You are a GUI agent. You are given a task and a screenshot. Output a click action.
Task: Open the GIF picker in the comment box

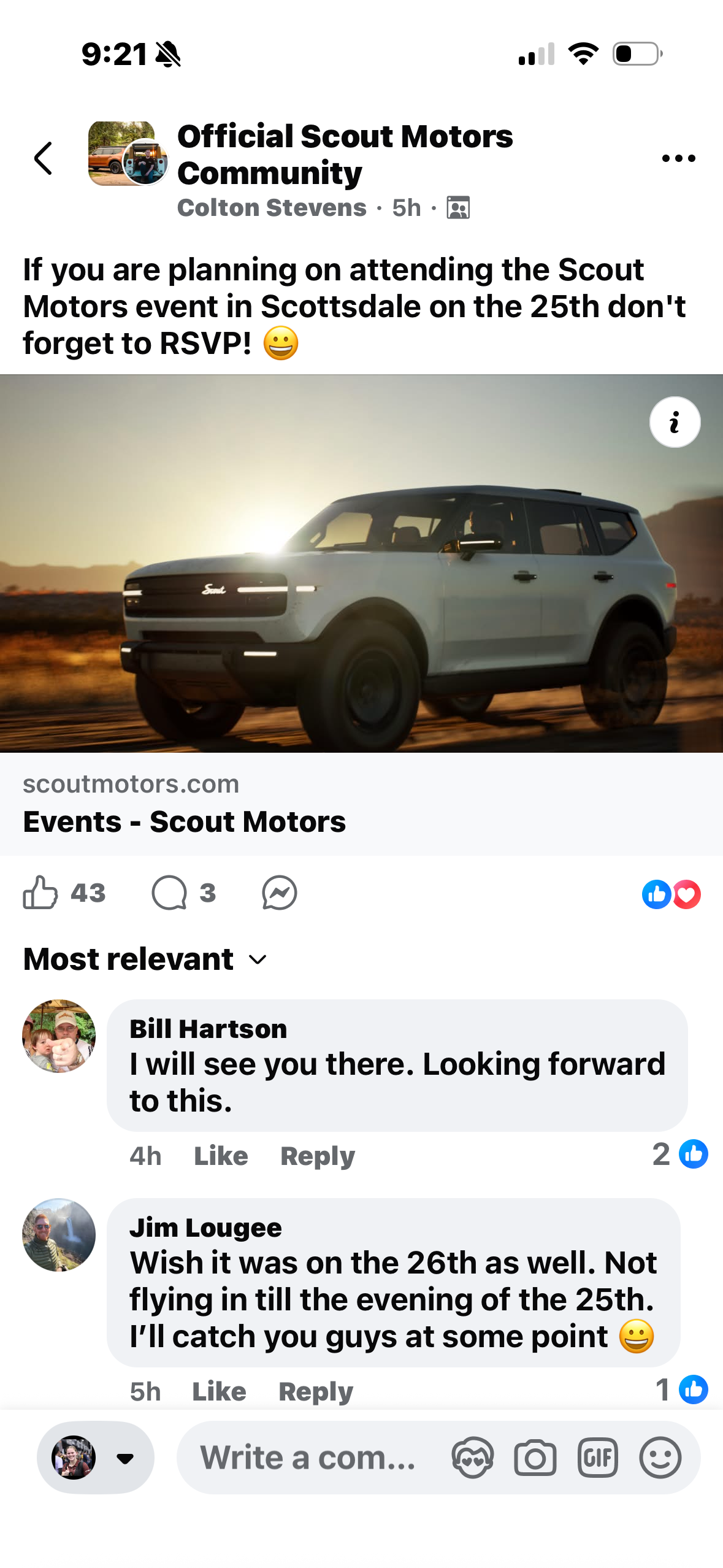[597, 1458]
